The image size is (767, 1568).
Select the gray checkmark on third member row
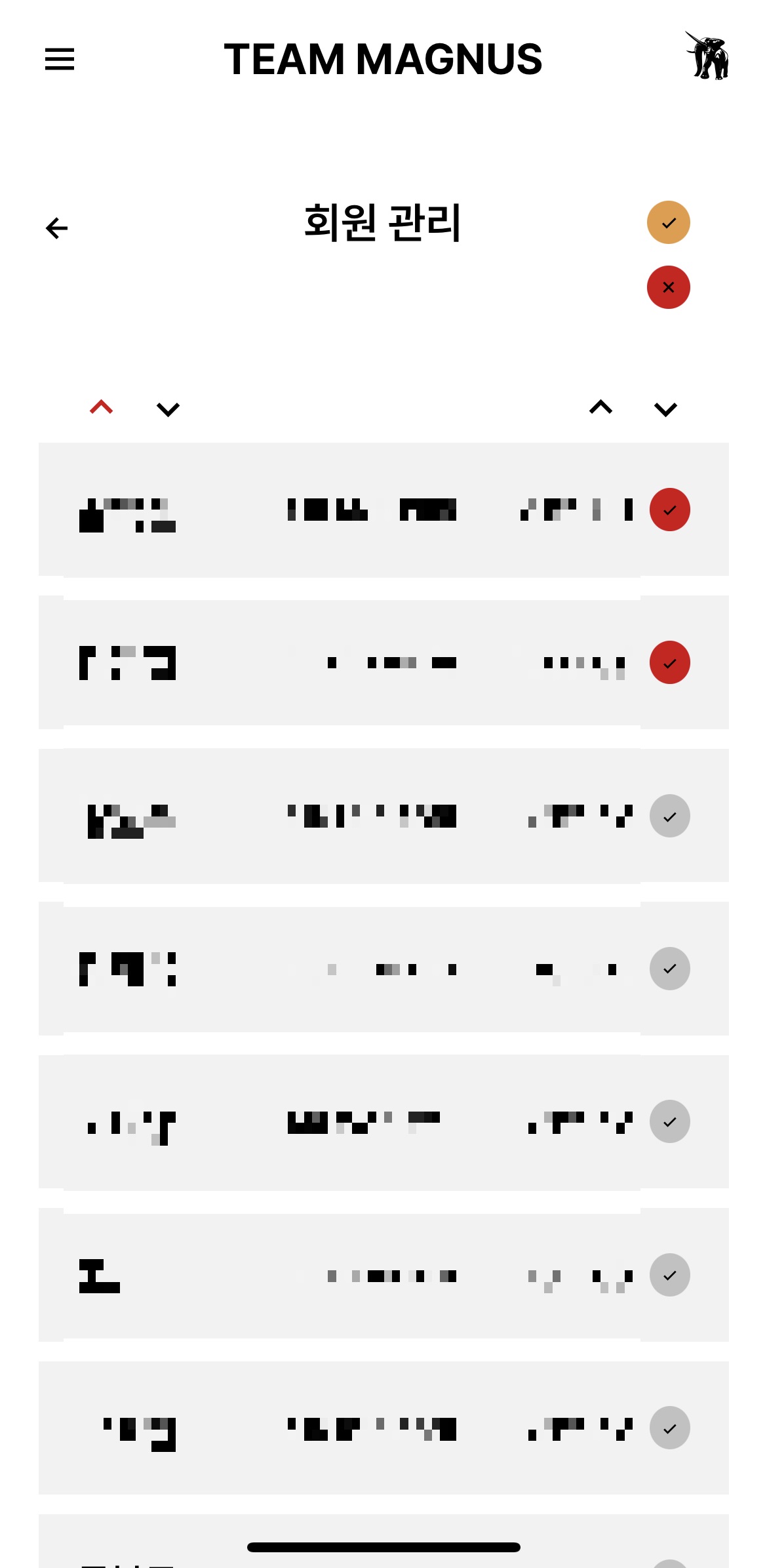pyautogui.click(x=670, y=816)
